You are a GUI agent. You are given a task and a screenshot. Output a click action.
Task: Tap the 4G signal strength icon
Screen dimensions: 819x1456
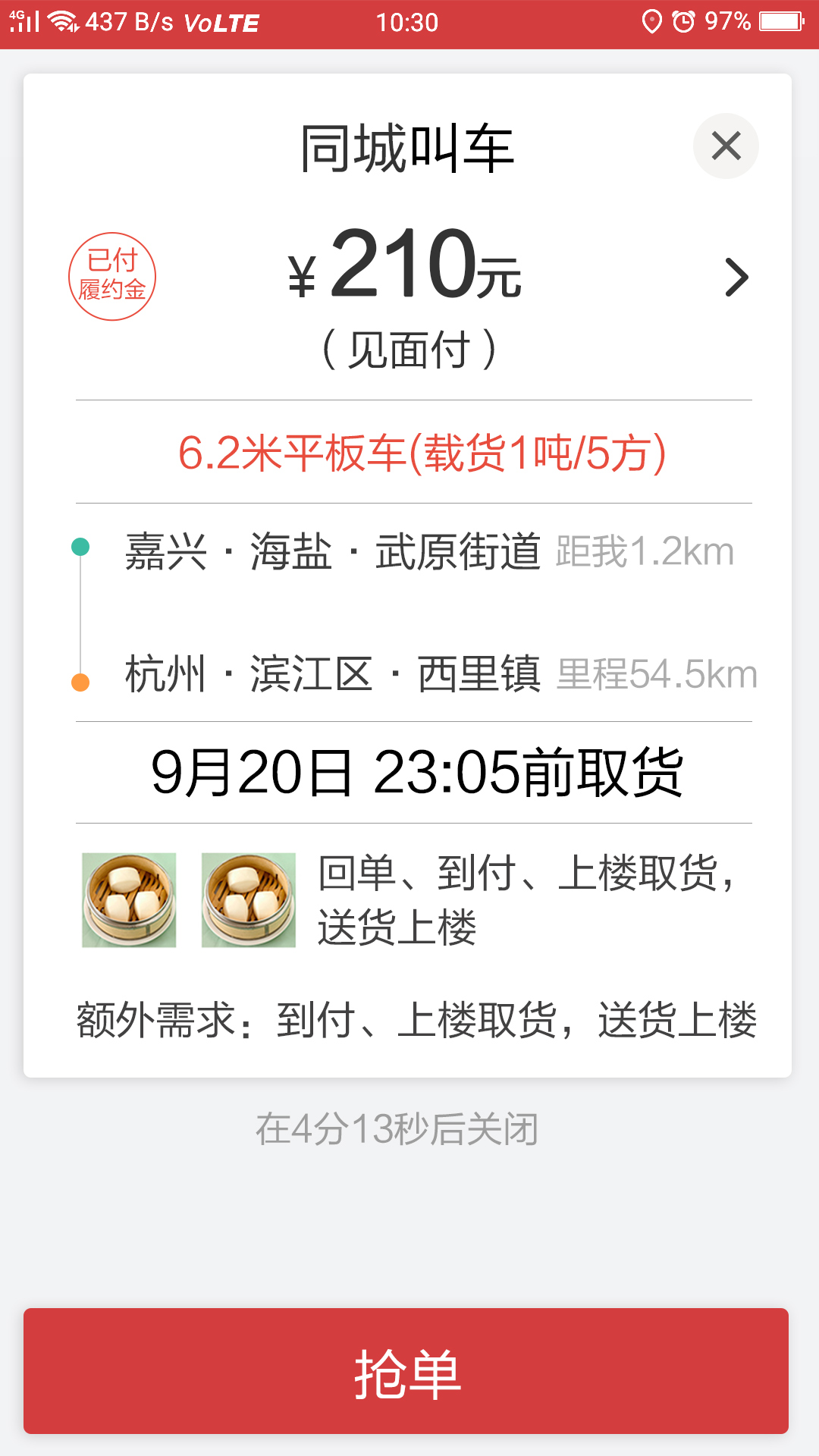click(x=26, y=21)
